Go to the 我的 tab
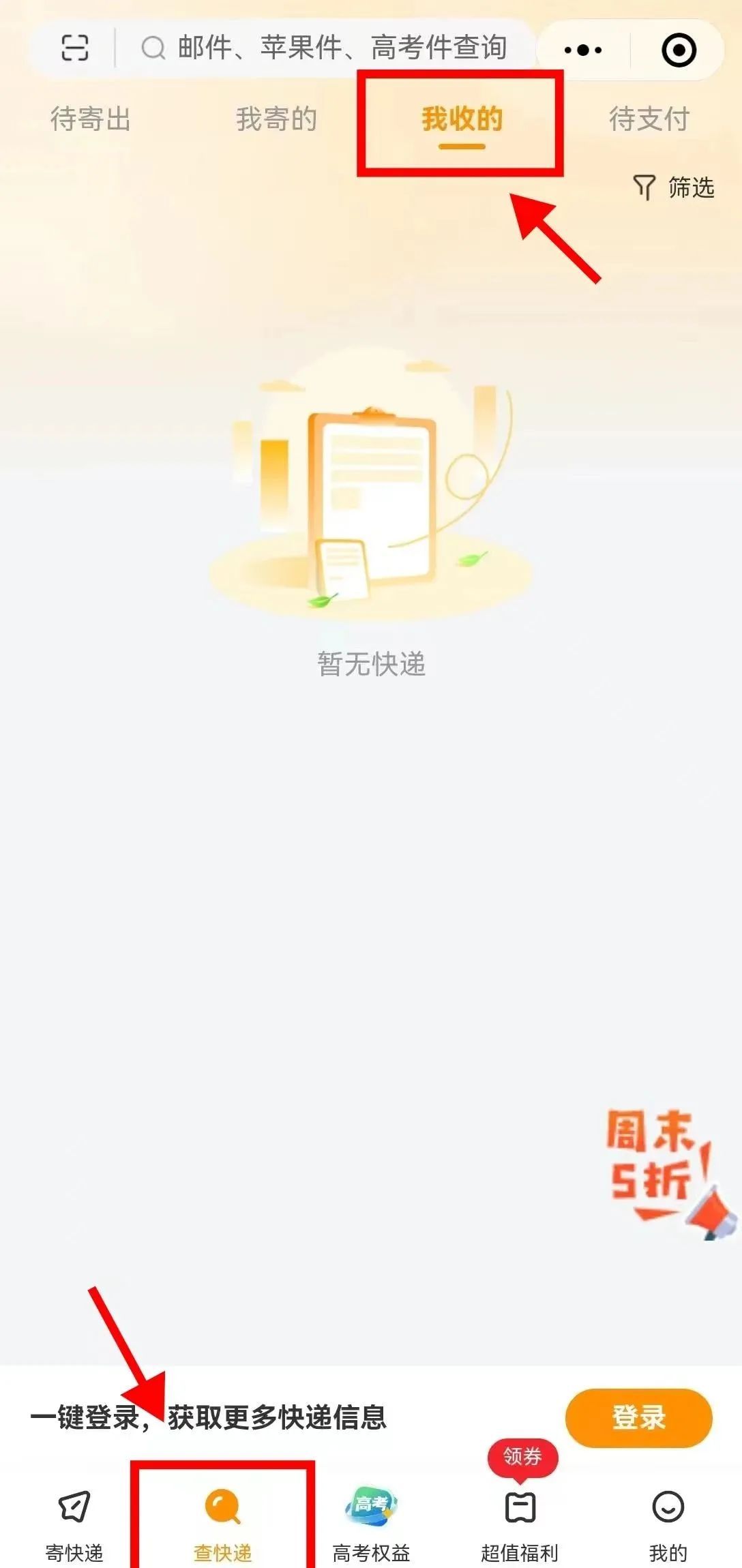Image resolution: width=742 pixels, height=1568 pixels. (668, 1526)
